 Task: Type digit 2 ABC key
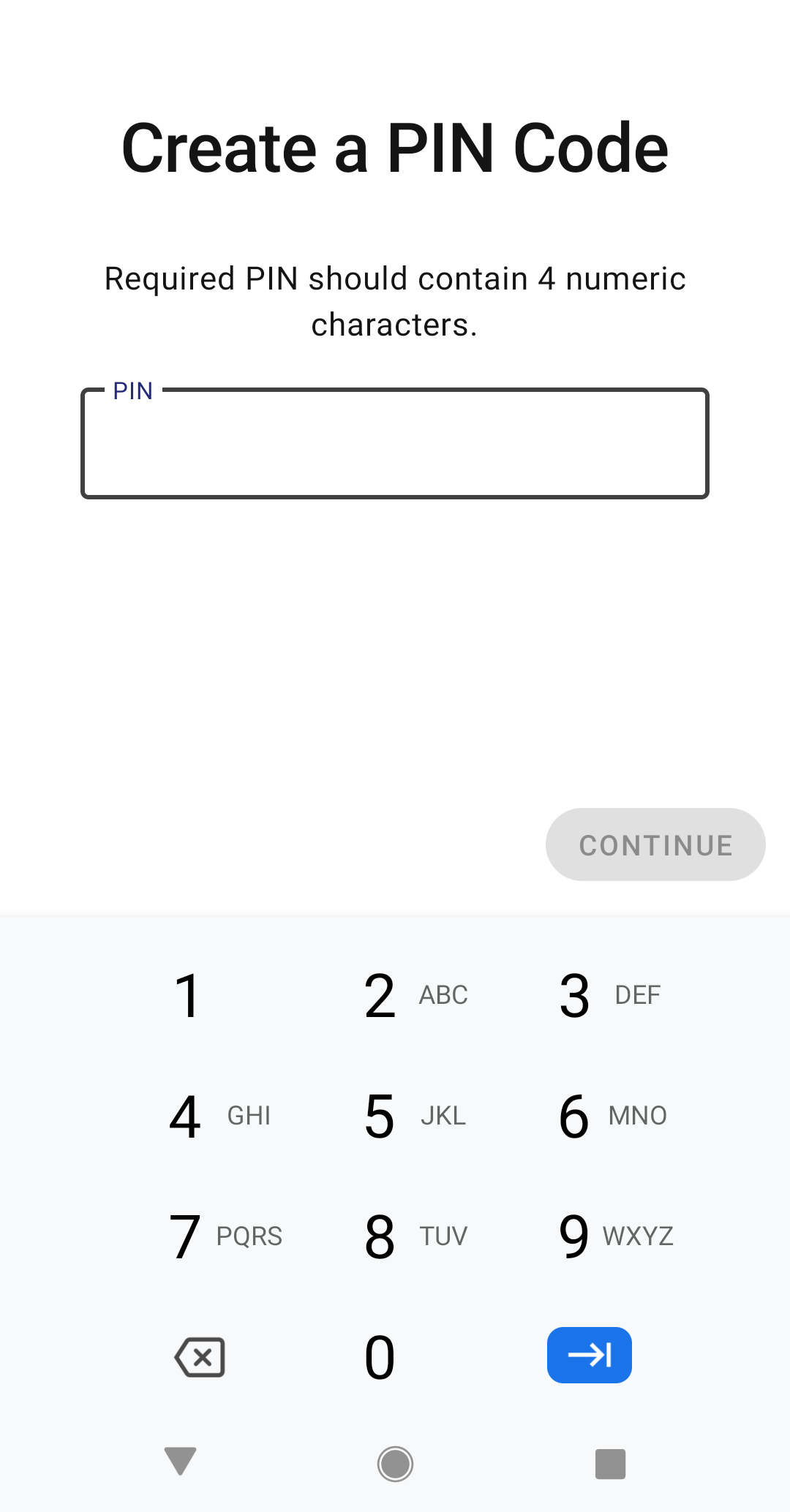[x=395, y=995]
